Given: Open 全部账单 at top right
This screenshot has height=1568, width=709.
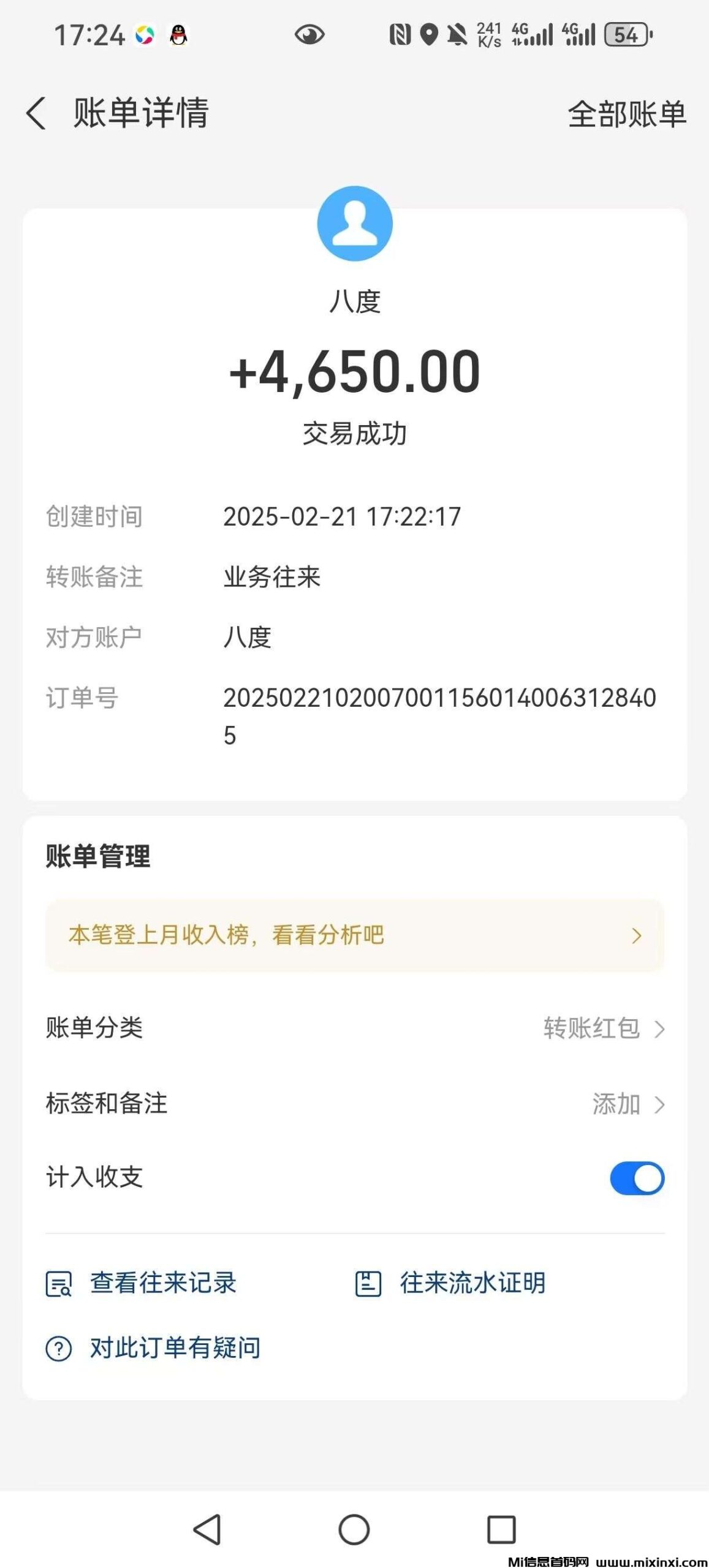Looking at the screenshot, I should 626,114.
